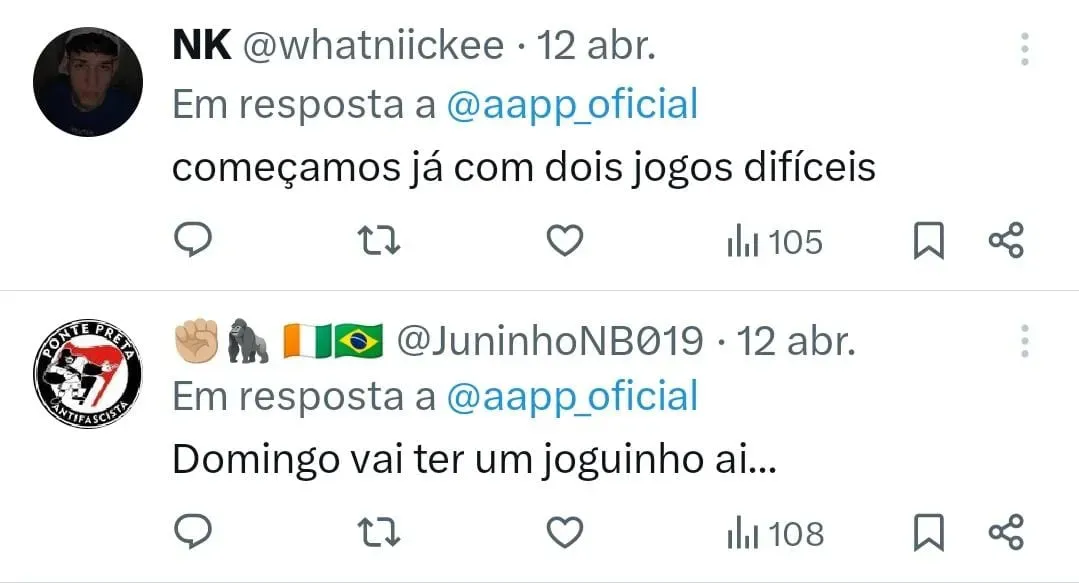This screenshot has height=583, width=1079.
Task: Like JuninhoNB019's joguinho reply
Action: (565, 532)
